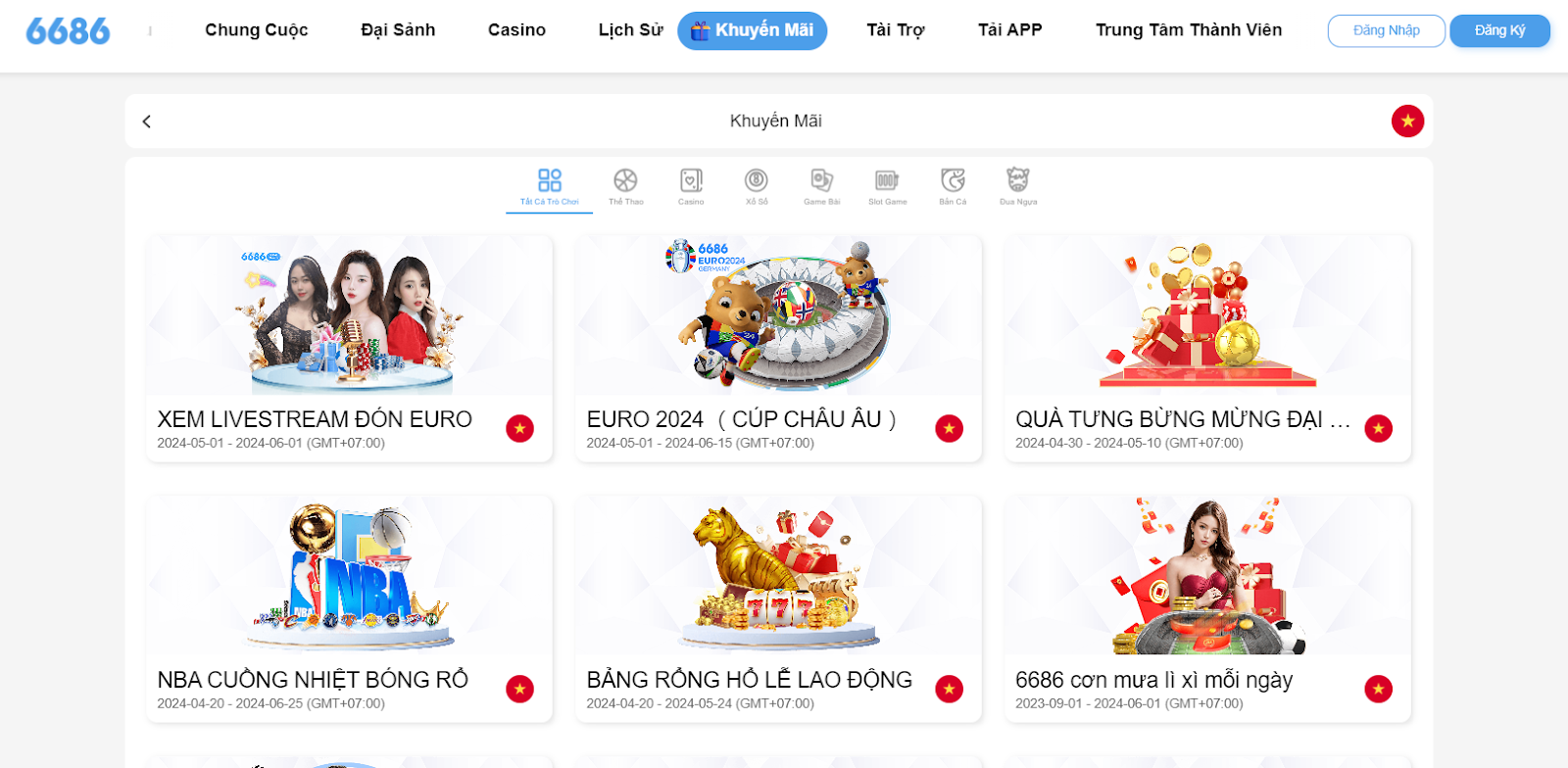The width and height of the screenshot is (1568, 768).
Task: Go back using the arrow icon
Action: click(147, 121)
